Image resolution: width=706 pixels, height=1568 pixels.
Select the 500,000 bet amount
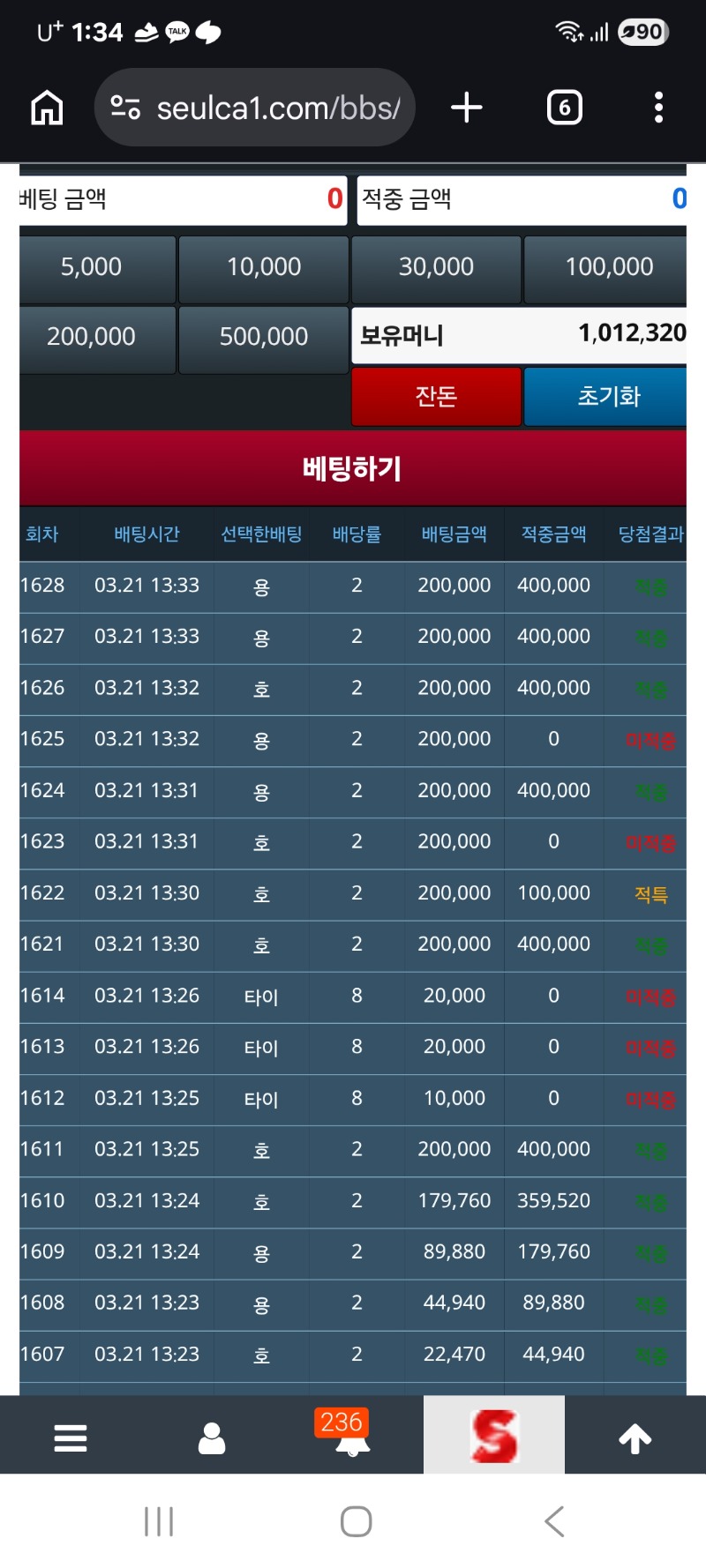264,336
